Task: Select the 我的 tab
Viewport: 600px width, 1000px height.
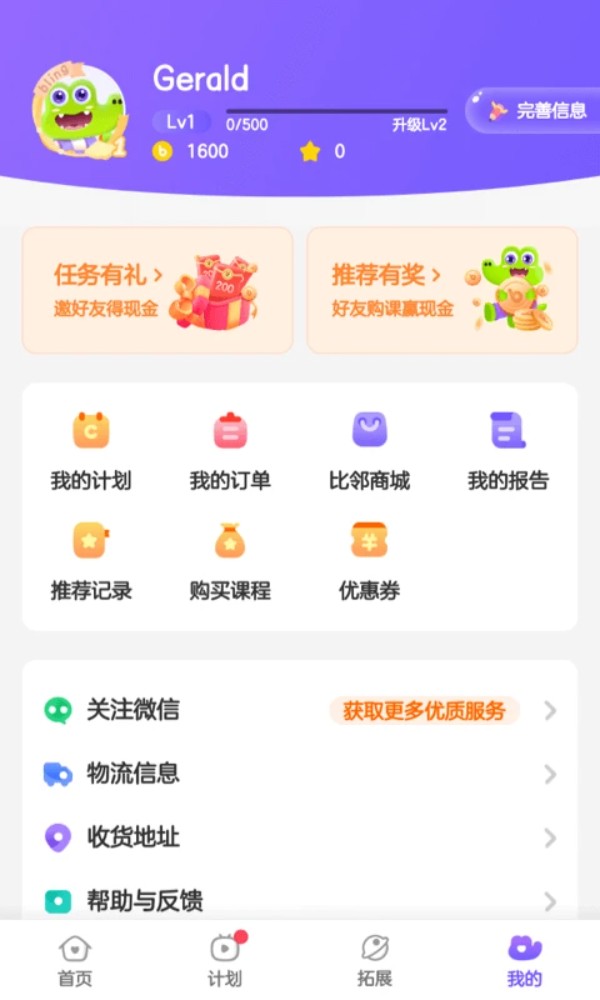Action: tap(524, 960)
